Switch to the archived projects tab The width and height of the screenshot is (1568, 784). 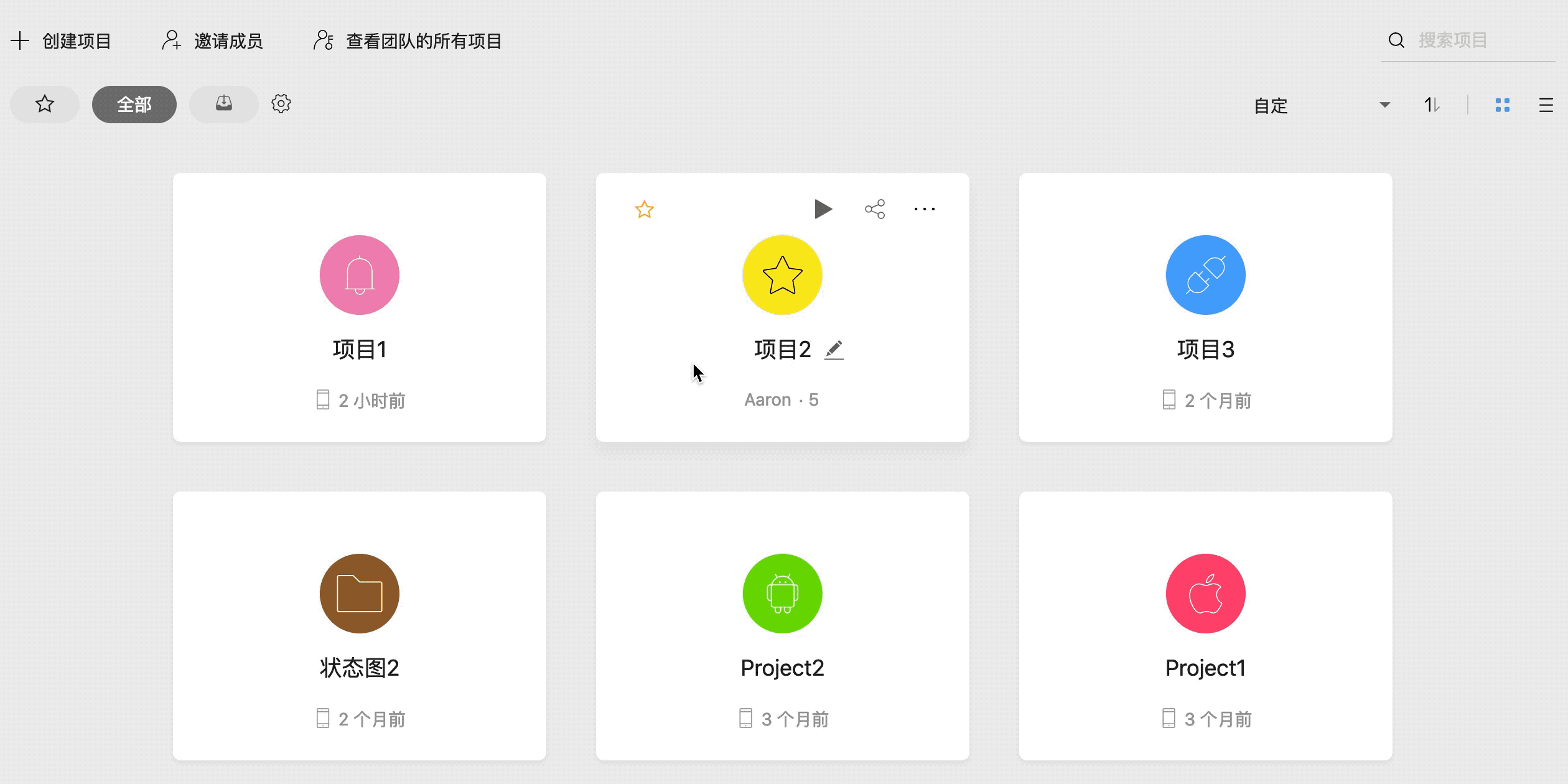(224, 104)
